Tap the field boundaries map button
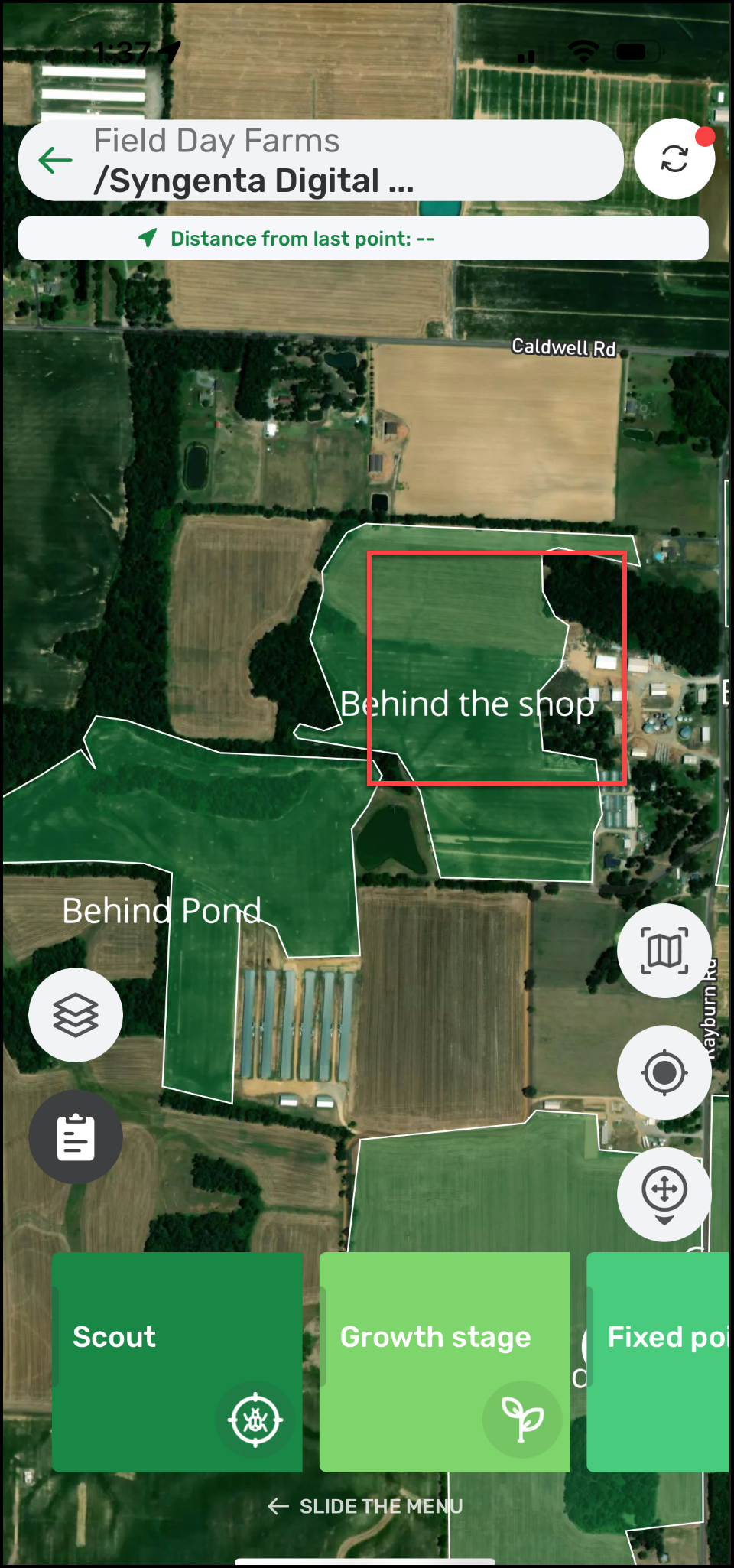Image resolution: width=734 pixels, height=1568 pixels. 664,951
